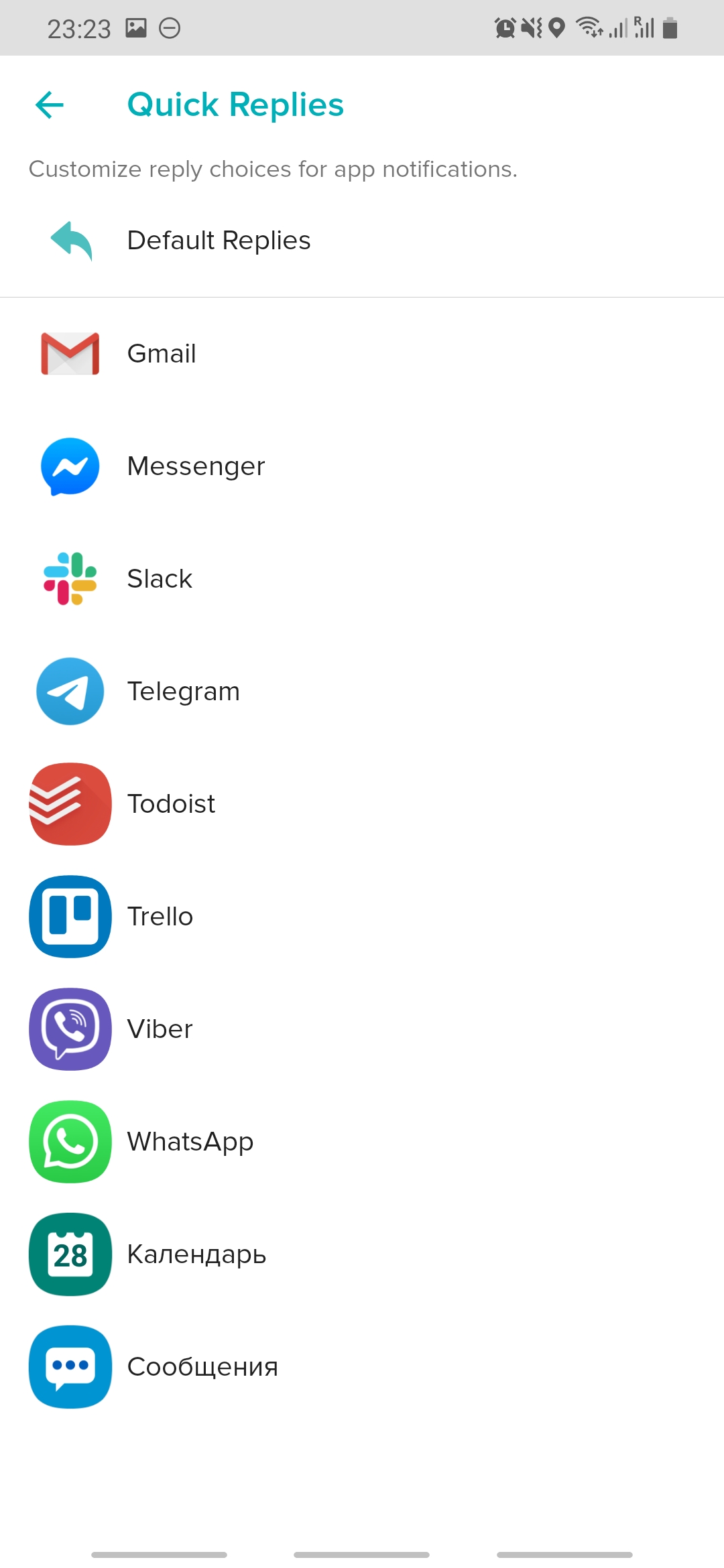
Task: Select the Сообщения row
Action: click(x=202, y=1367)
